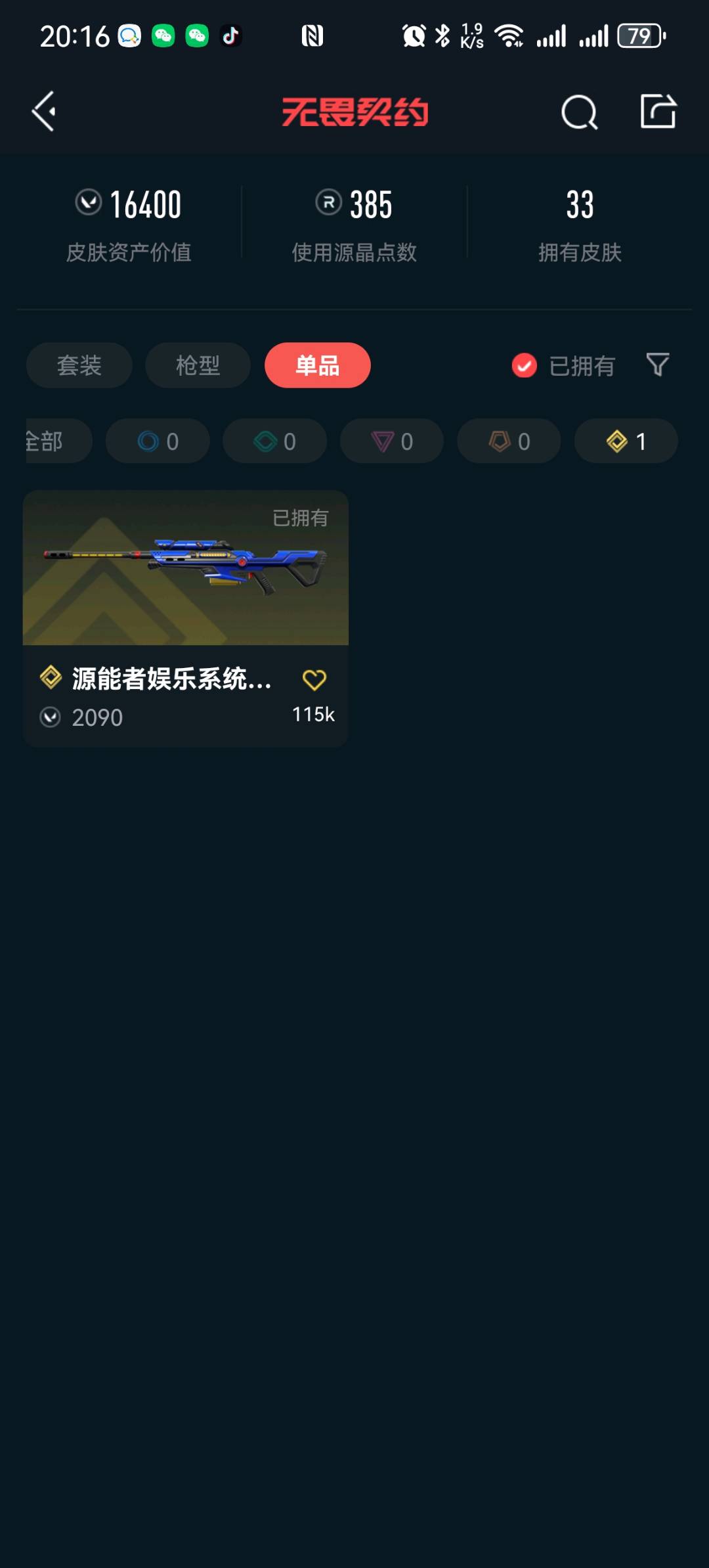
Task: Go back using the top-left arrow
Action: coord(44,112)
